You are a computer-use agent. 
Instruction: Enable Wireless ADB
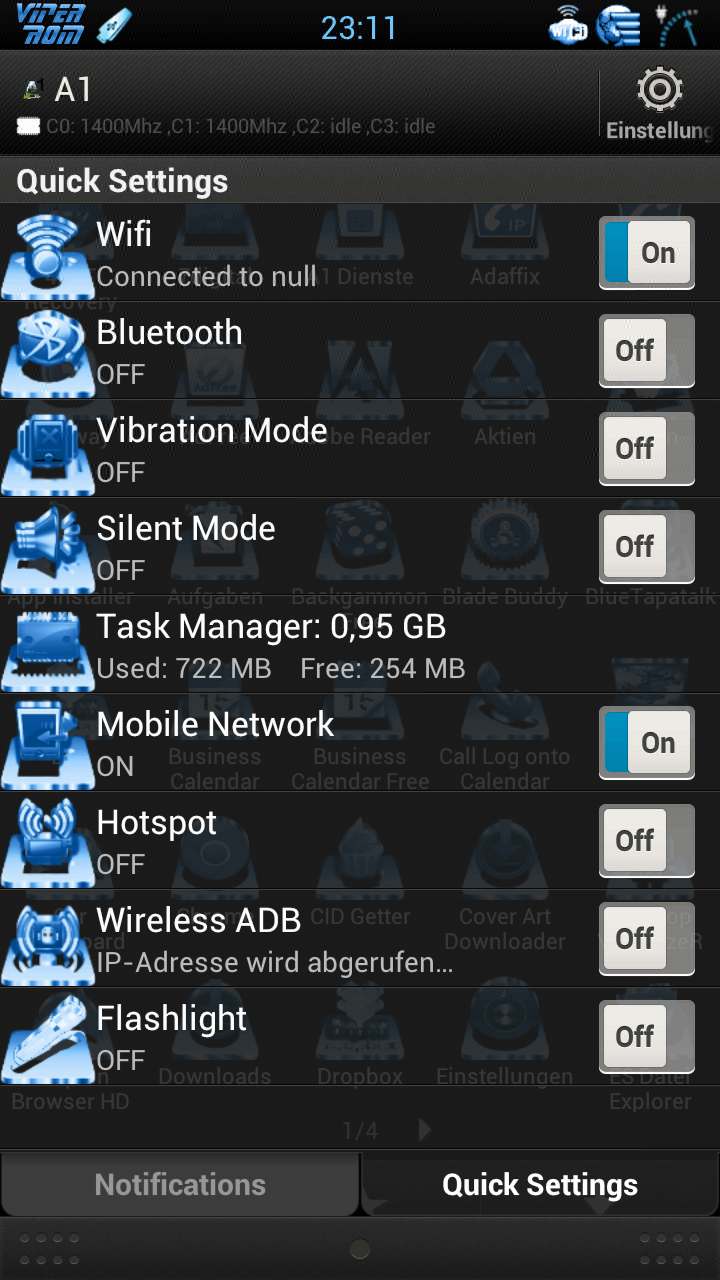click(646, 939)
